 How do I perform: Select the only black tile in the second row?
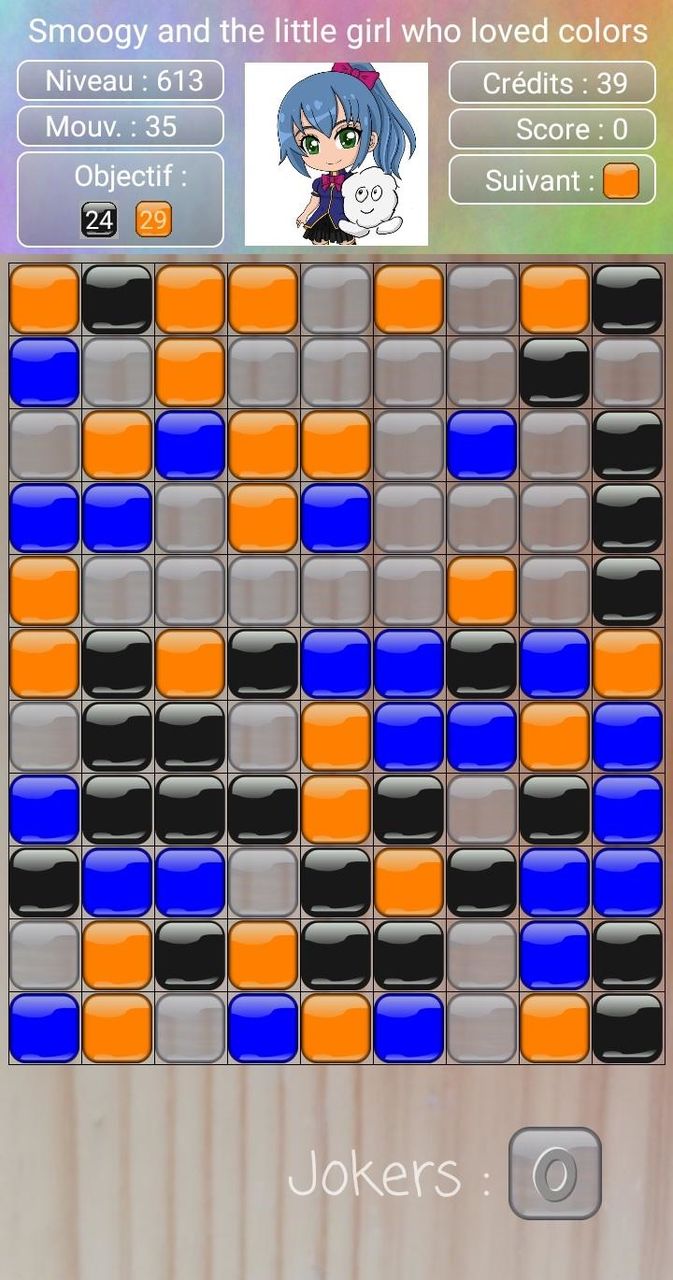click(x=554, y=372)
